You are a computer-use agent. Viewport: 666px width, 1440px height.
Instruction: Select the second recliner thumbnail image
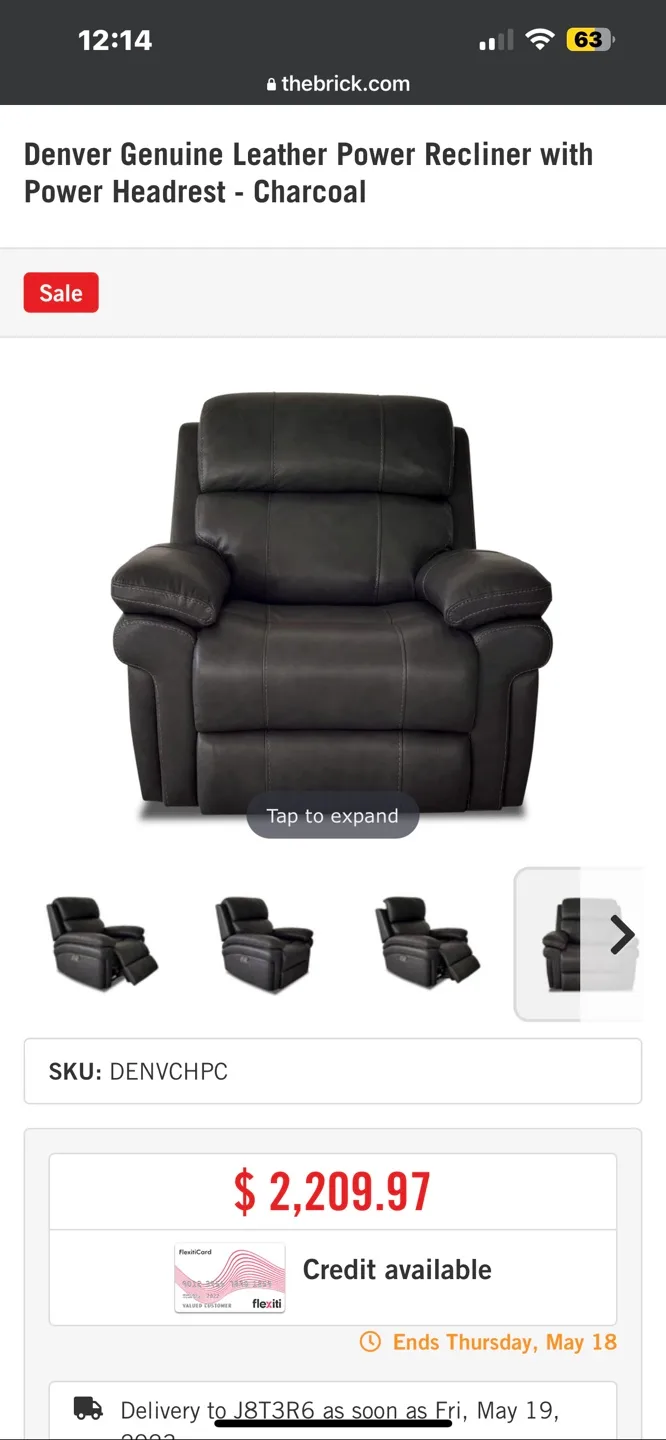click(264, 943)
